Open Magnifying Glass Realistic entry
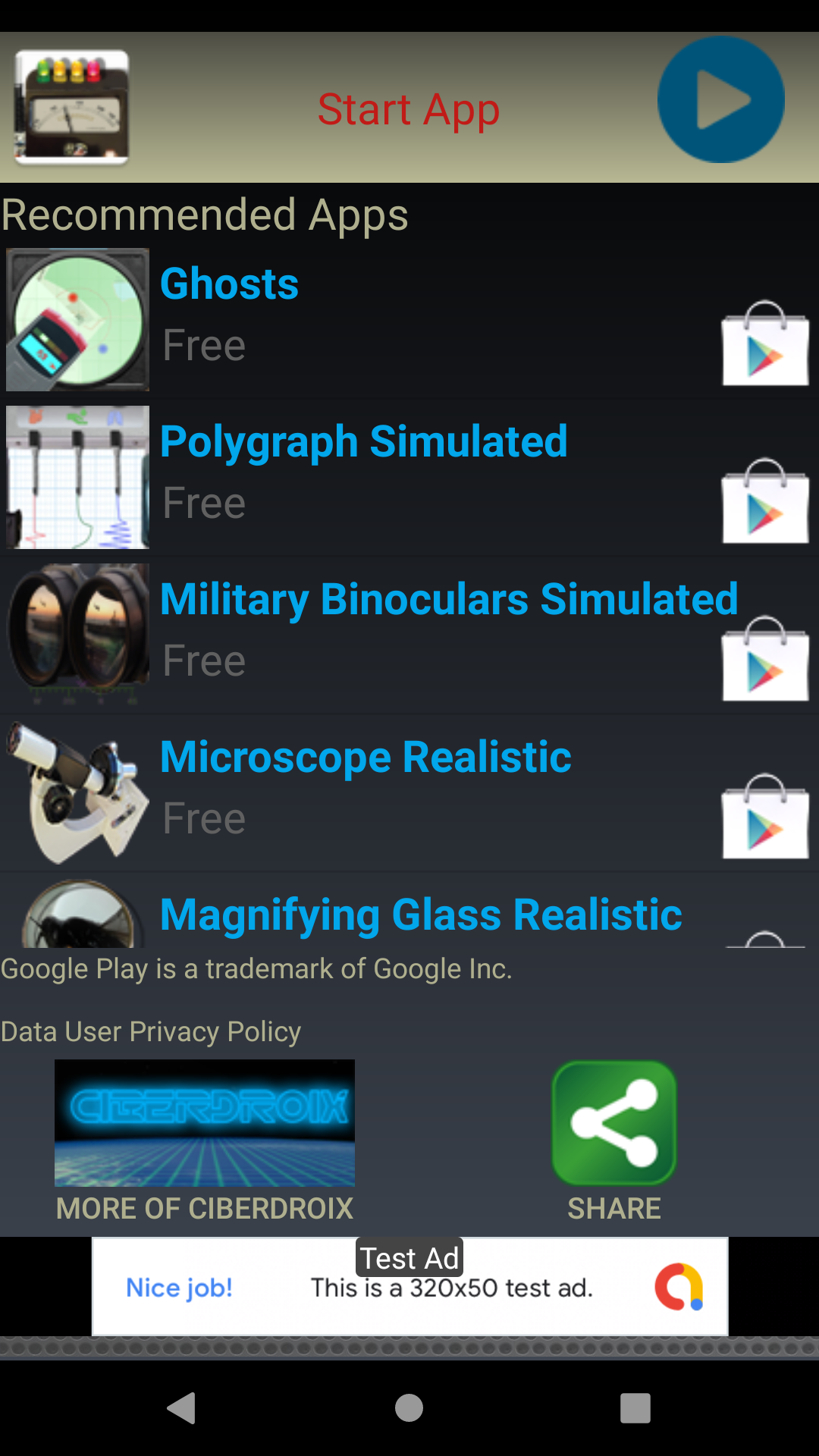 (x=421, y=915)
